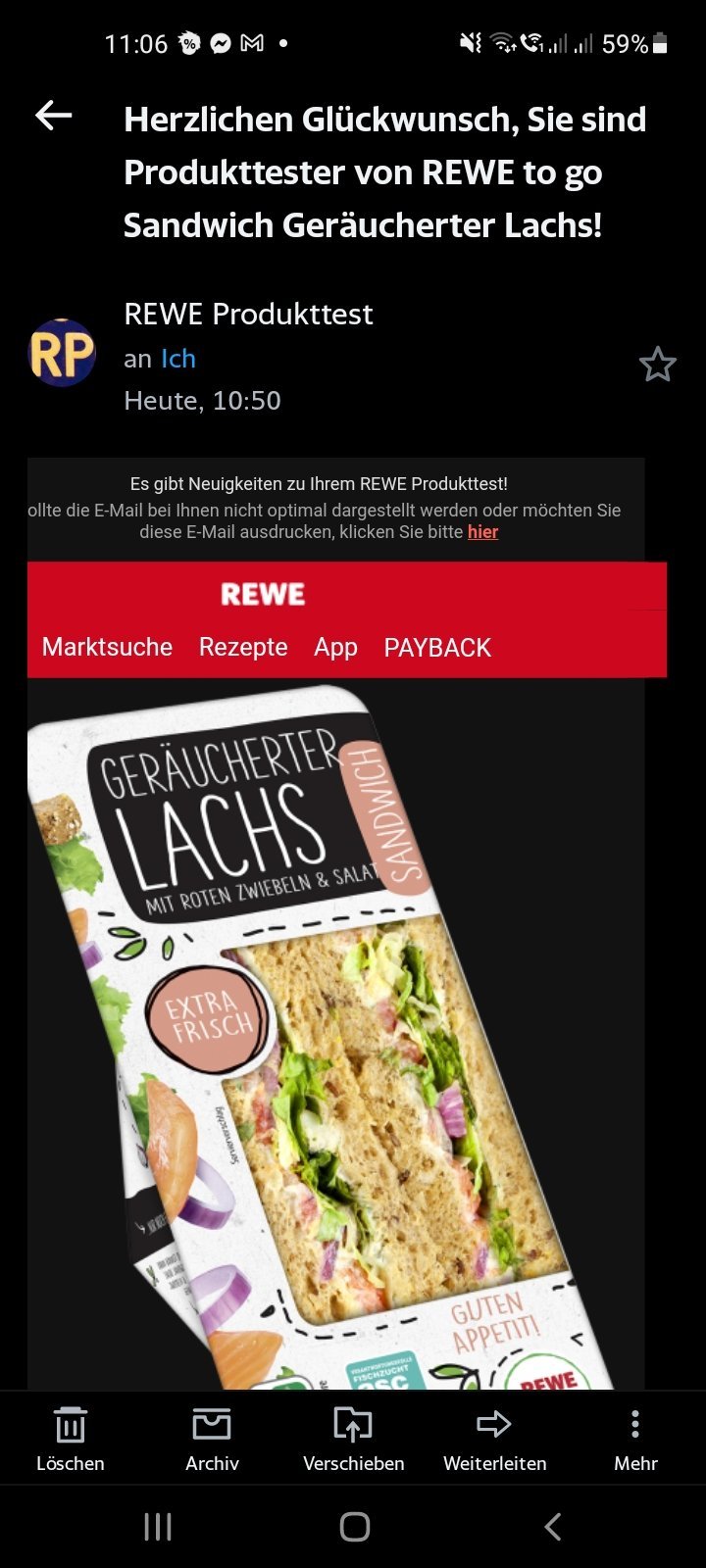The height and width of the screenshot is (1568, 706).
Task: Open the Marktsuche link
Action: pos(107,647)
